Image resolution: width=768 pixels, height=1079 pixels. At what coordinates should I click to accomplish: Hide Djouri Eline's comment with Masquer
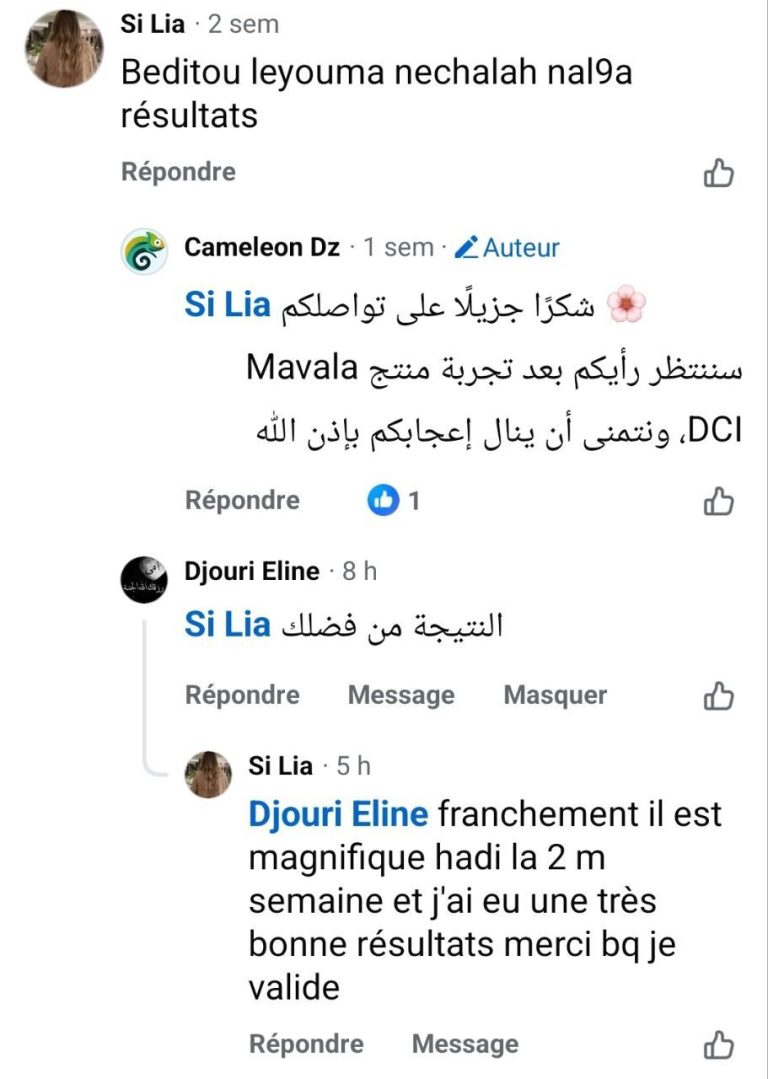[x=555, y=695]
